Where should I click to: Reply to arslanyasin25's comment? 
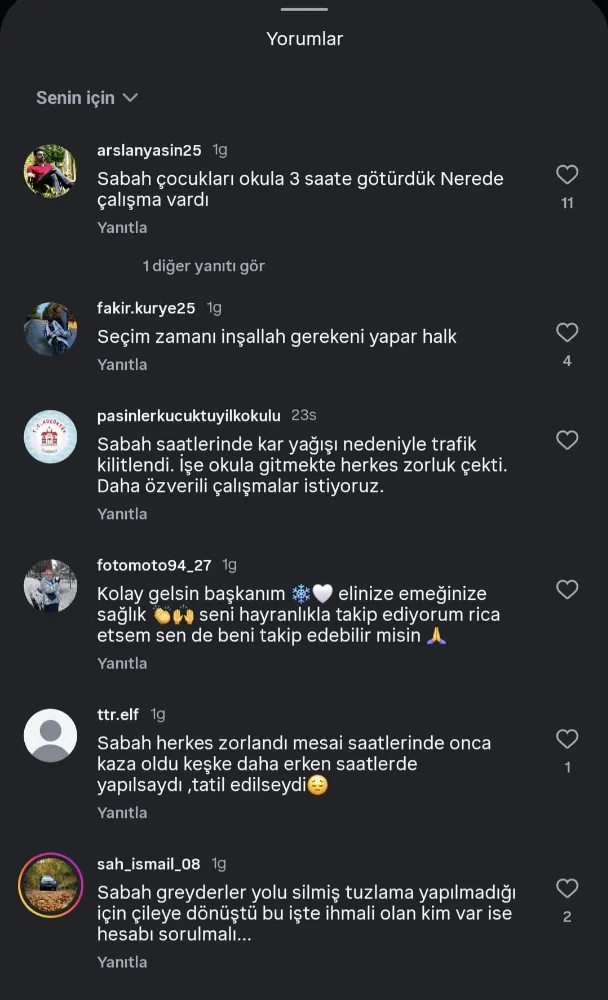(122, 228)
